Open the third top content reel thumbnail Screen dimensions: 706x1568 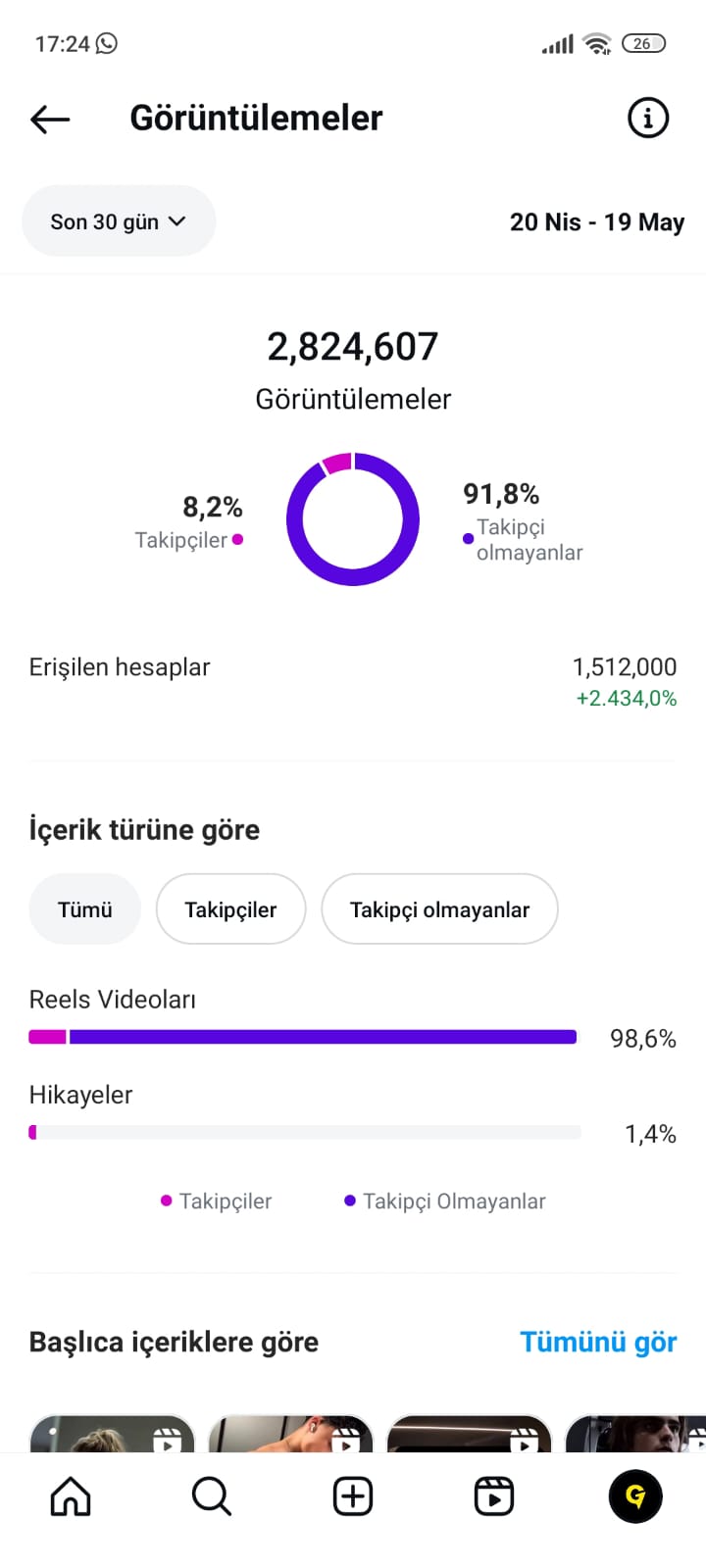tap(470, 1434)
